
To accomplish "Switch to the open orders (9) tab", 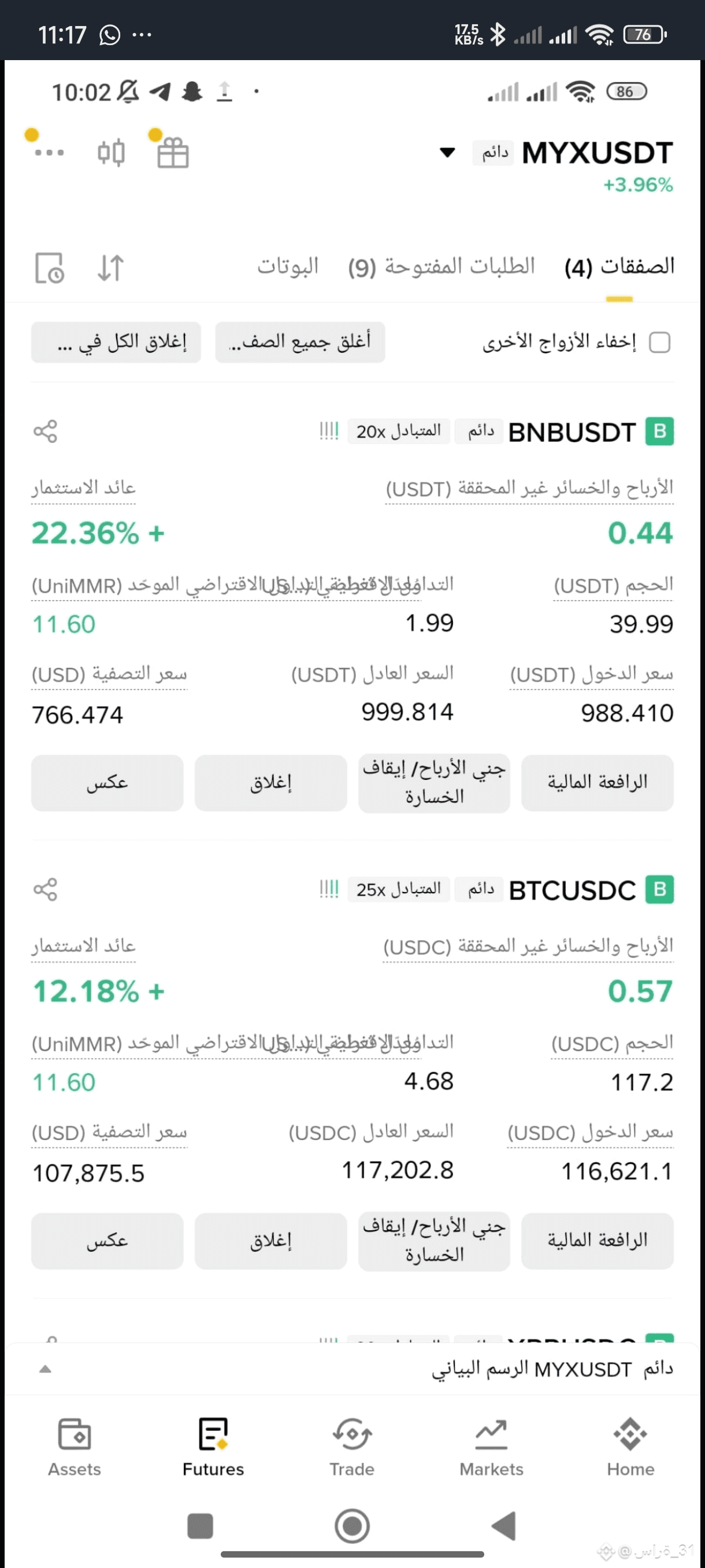I will (x=441, y=267).
